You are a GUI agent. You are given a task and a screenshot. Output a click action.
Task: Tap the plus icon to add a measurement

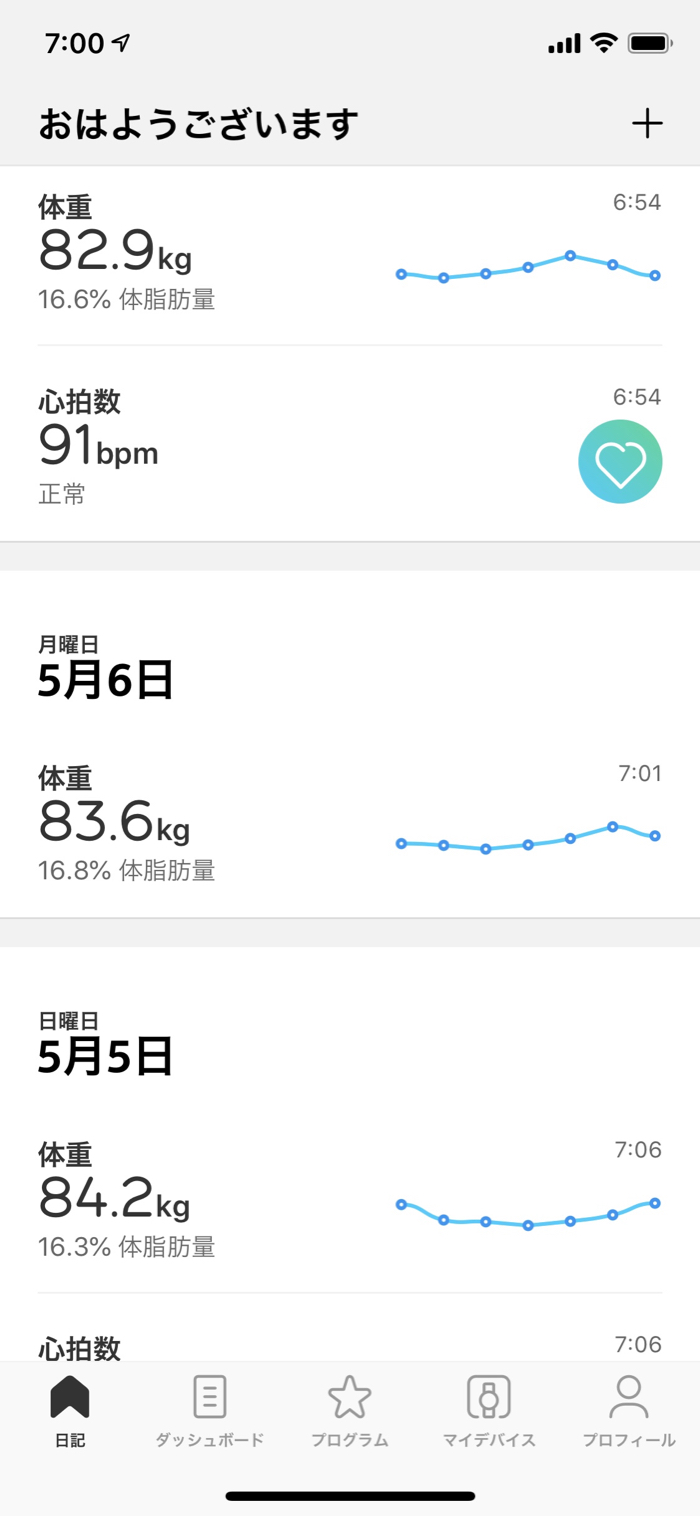647,124
